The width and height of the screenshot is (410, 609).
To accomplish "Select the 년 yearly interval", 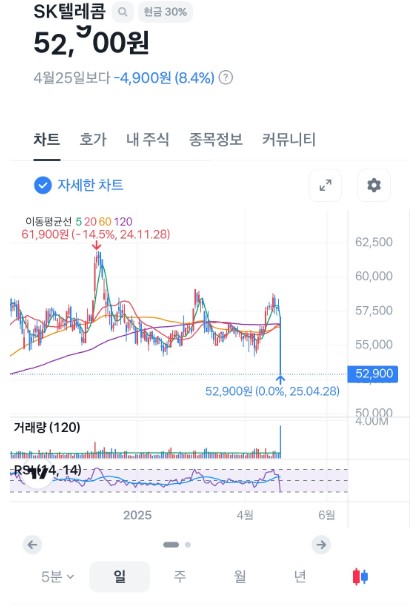I will (x=300, y=577).
